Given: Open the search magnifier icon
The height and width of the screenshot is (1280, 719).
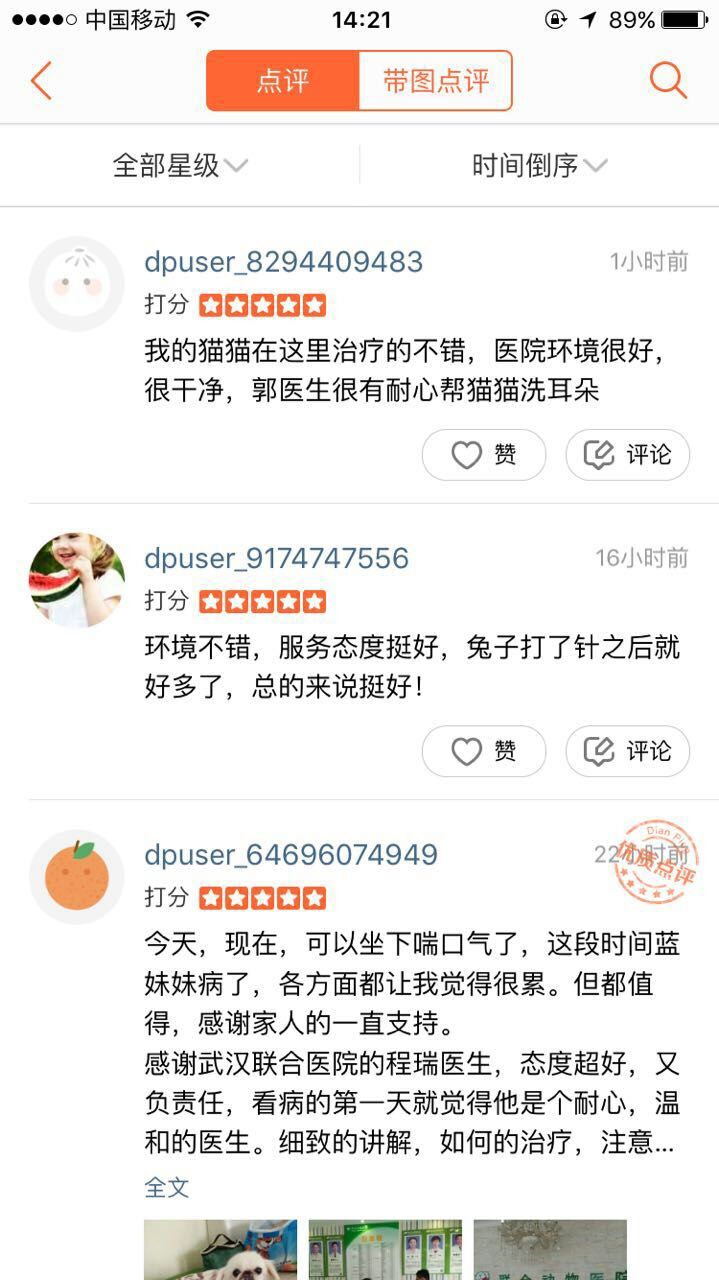Looking at the screenshot, I should click(668, 81).
